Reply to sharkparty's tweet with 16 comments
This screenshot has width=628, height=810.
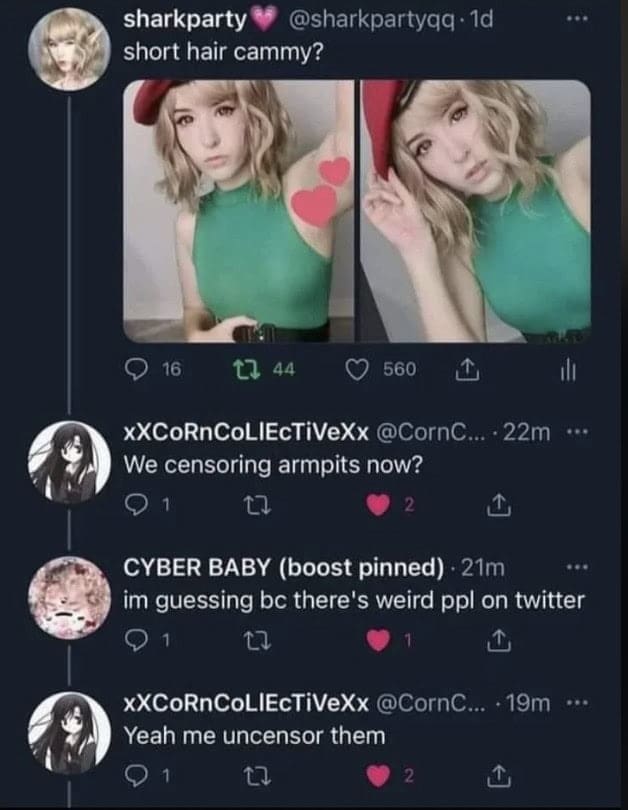(x=138, y=370)
